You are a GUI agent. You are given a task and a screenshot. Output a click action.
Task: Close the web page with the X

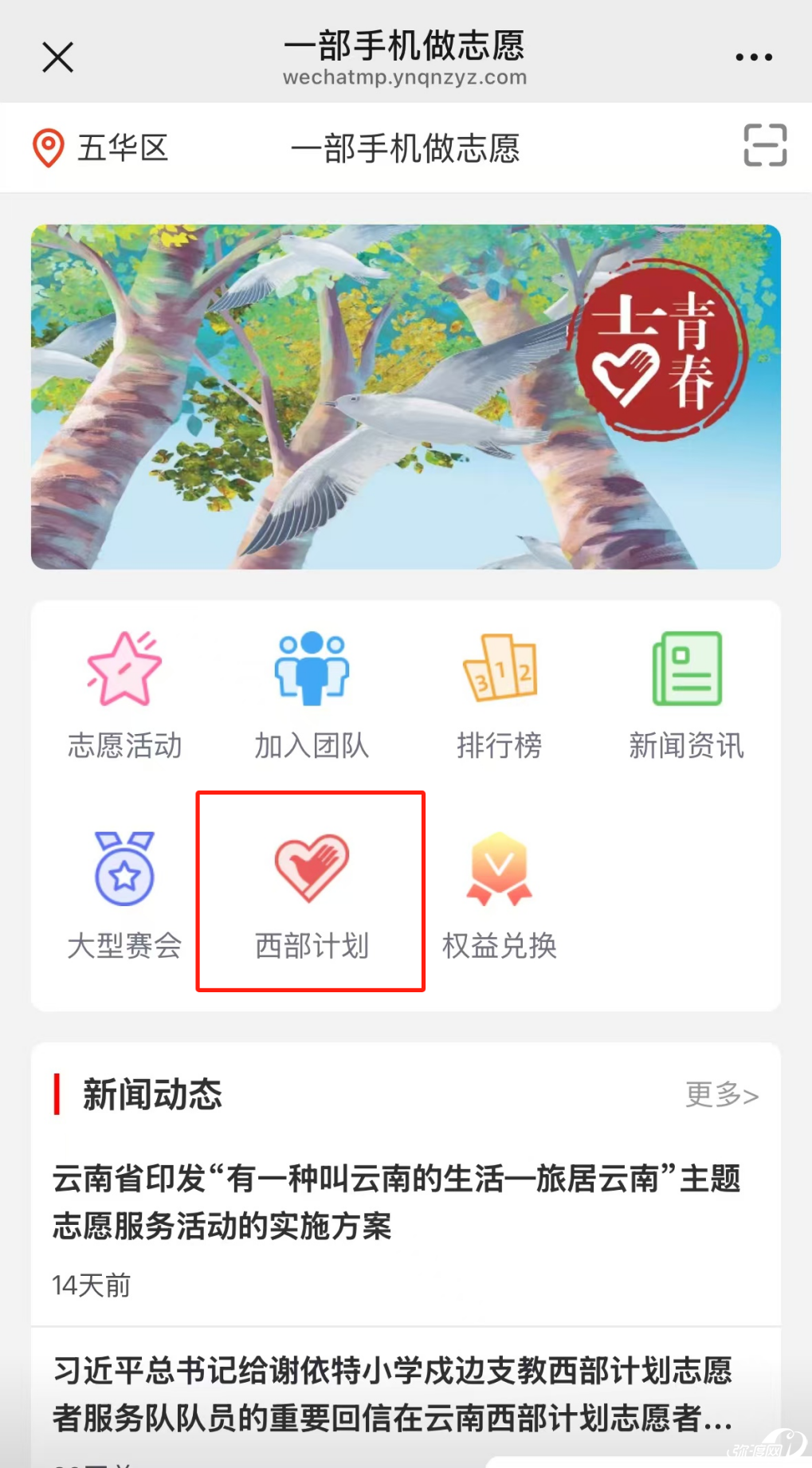tap(57, 57)
